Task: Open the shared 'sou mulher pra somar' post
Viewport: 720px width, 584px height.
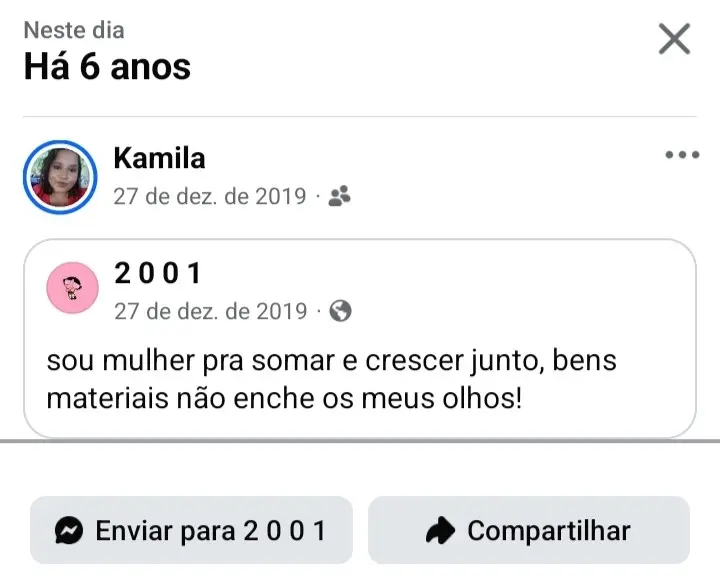Action: coord(330,380)
